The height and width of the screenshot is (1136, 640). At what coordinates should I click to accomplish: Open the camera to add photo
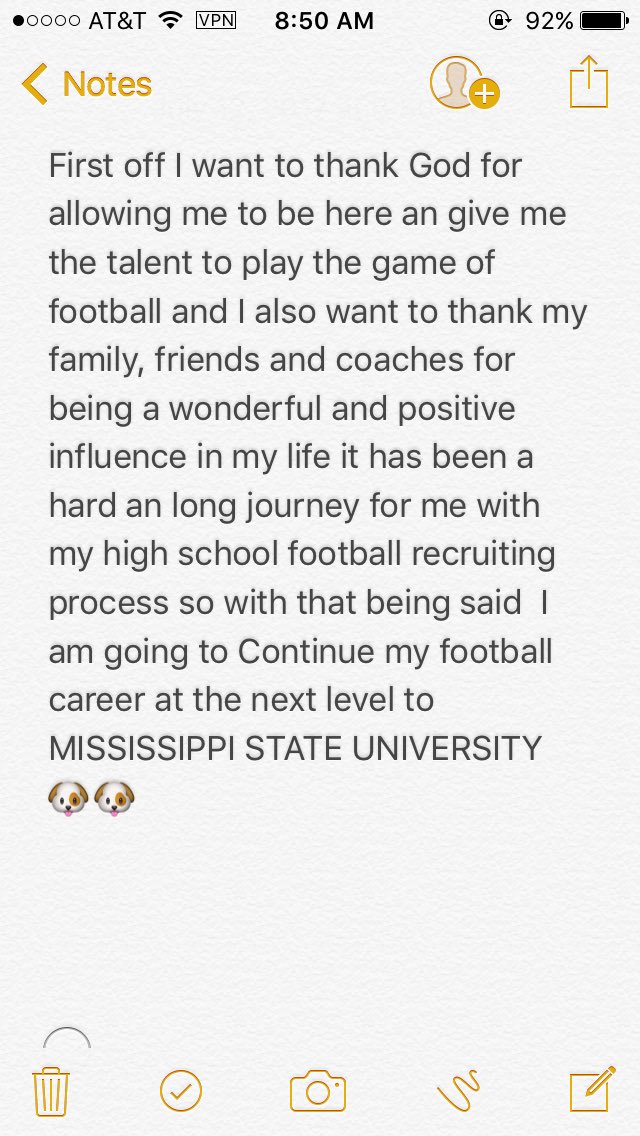click(317, 1091)
